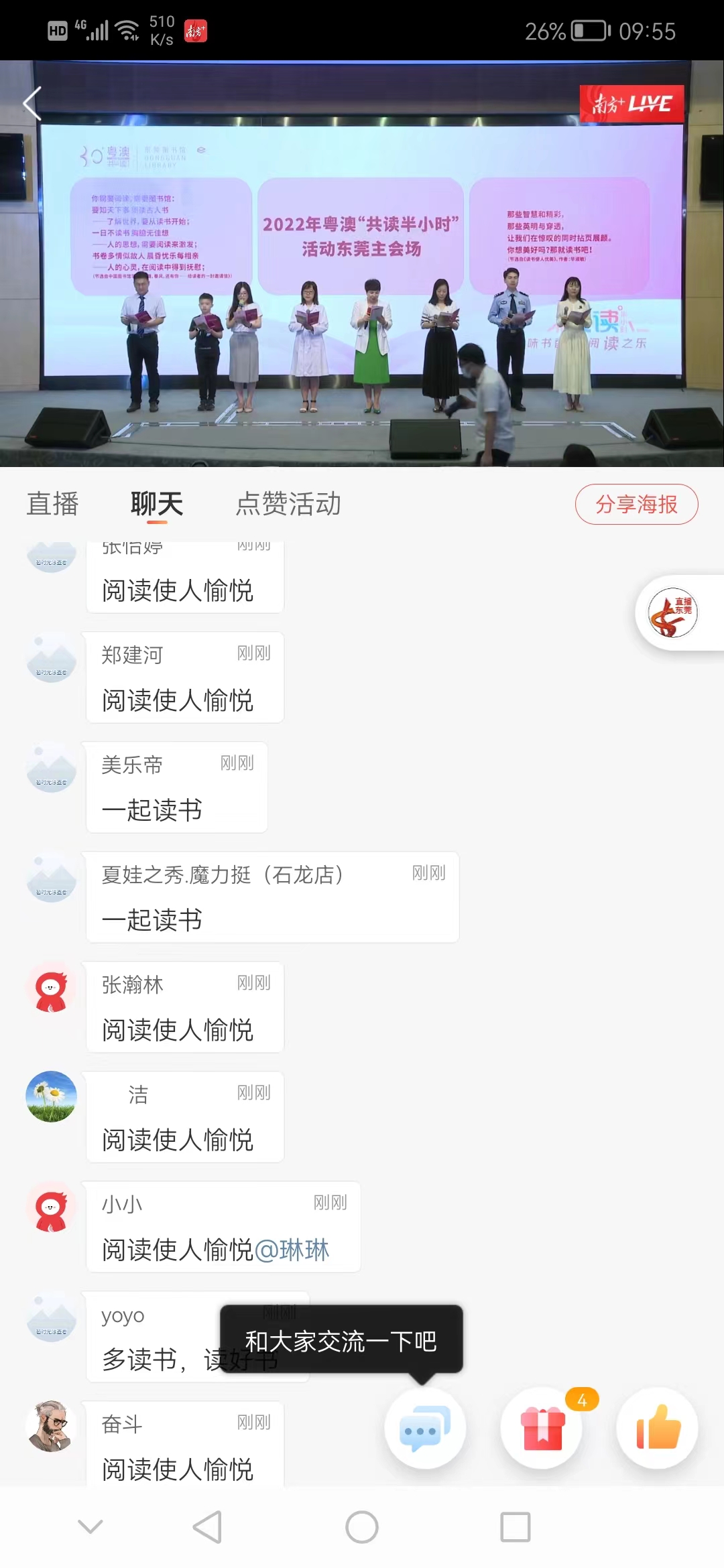The height and width of the screenshot is (1568, 724).
Task: Switch to the 直播 tab
Action: click(52, 504)
